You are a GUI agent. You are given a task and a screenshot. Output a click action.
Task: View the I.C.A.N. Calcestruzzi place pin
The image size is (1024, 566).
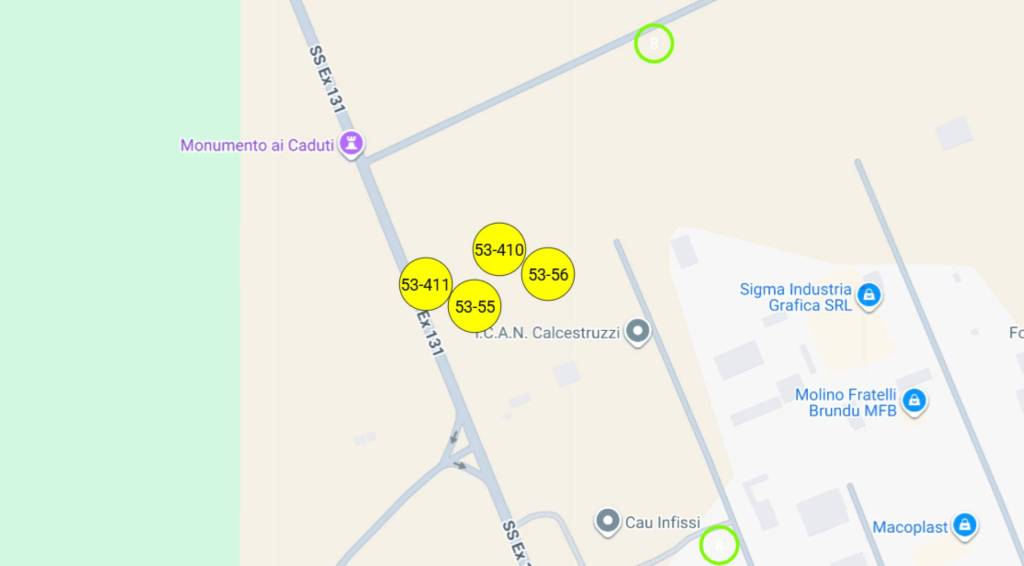(637, 332)
